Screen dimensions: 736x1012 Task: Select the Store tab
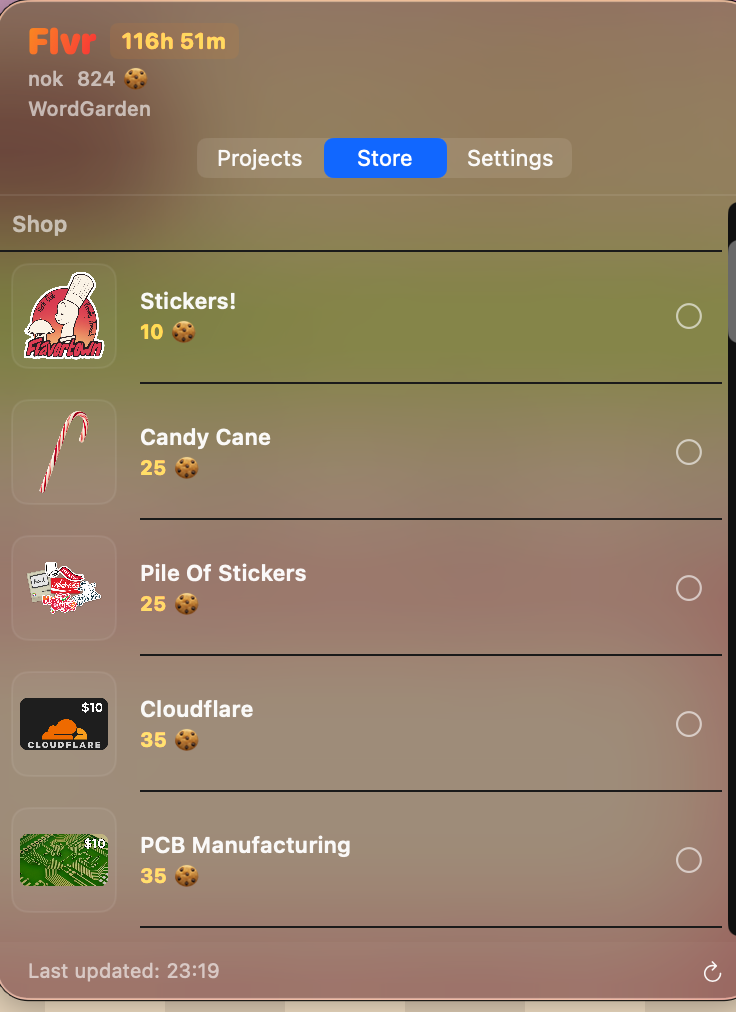[x=385, y=158]
